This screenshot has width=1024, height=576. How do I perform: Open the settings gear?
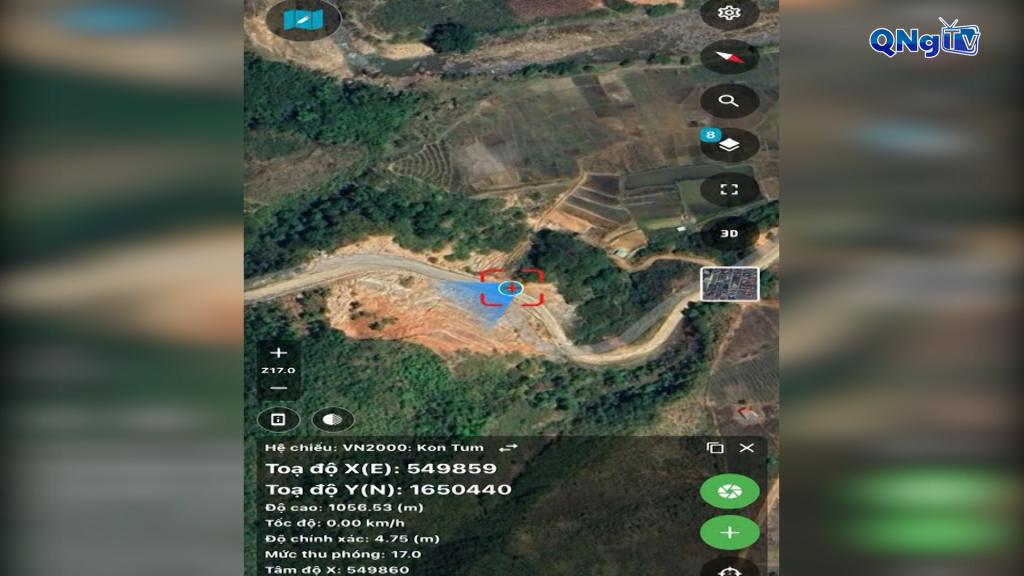tap(729, 13)
